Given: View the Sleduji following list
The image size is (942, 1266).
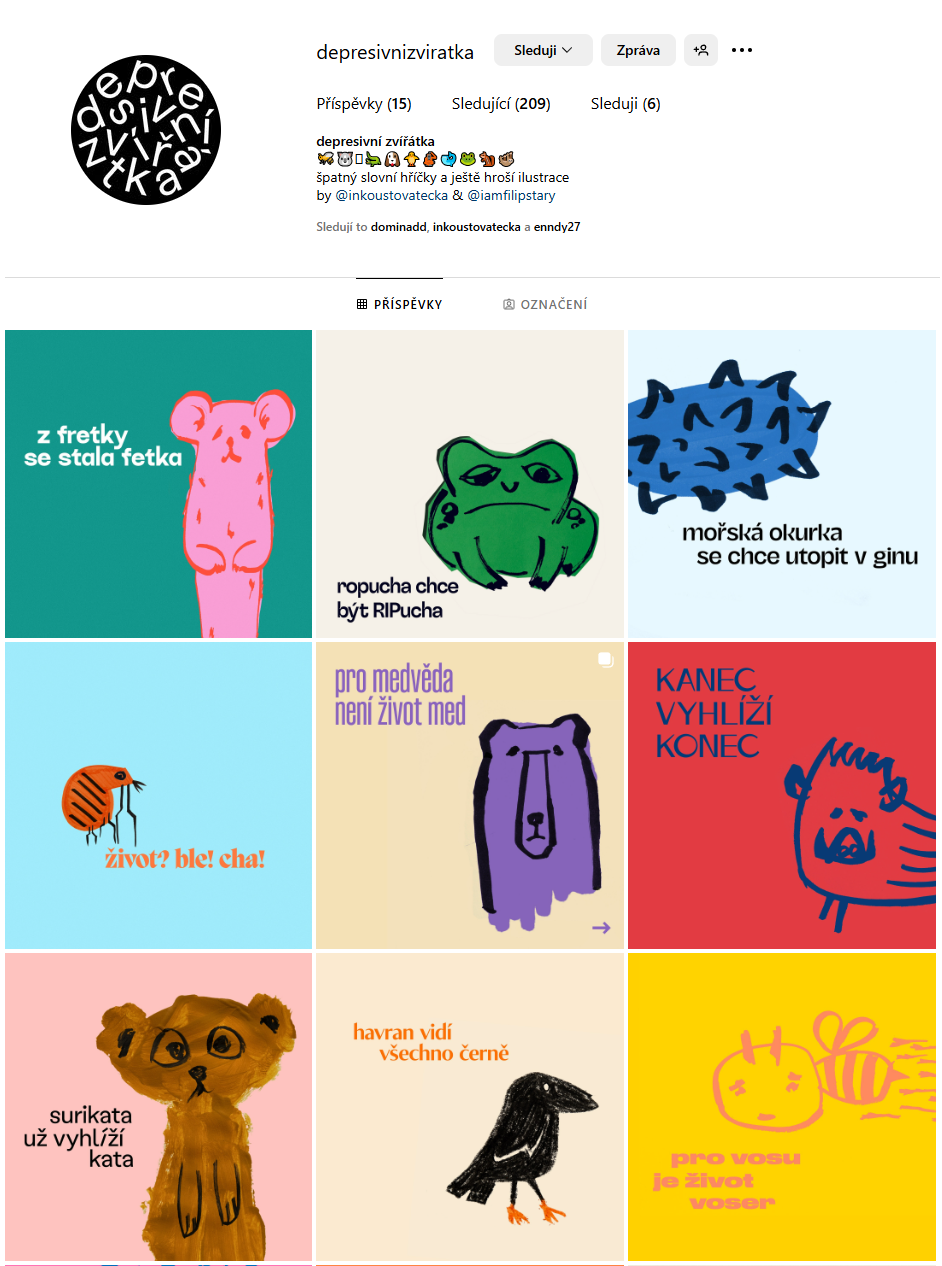Looking at the screenshot, I should tap(625, 104).
